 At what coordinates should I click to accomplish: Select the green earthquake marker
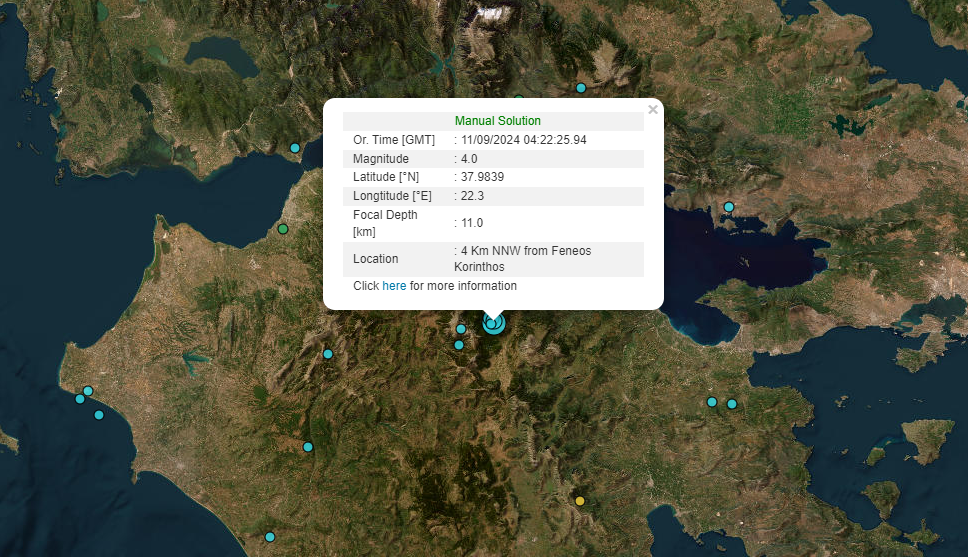[x=283, y=229]
